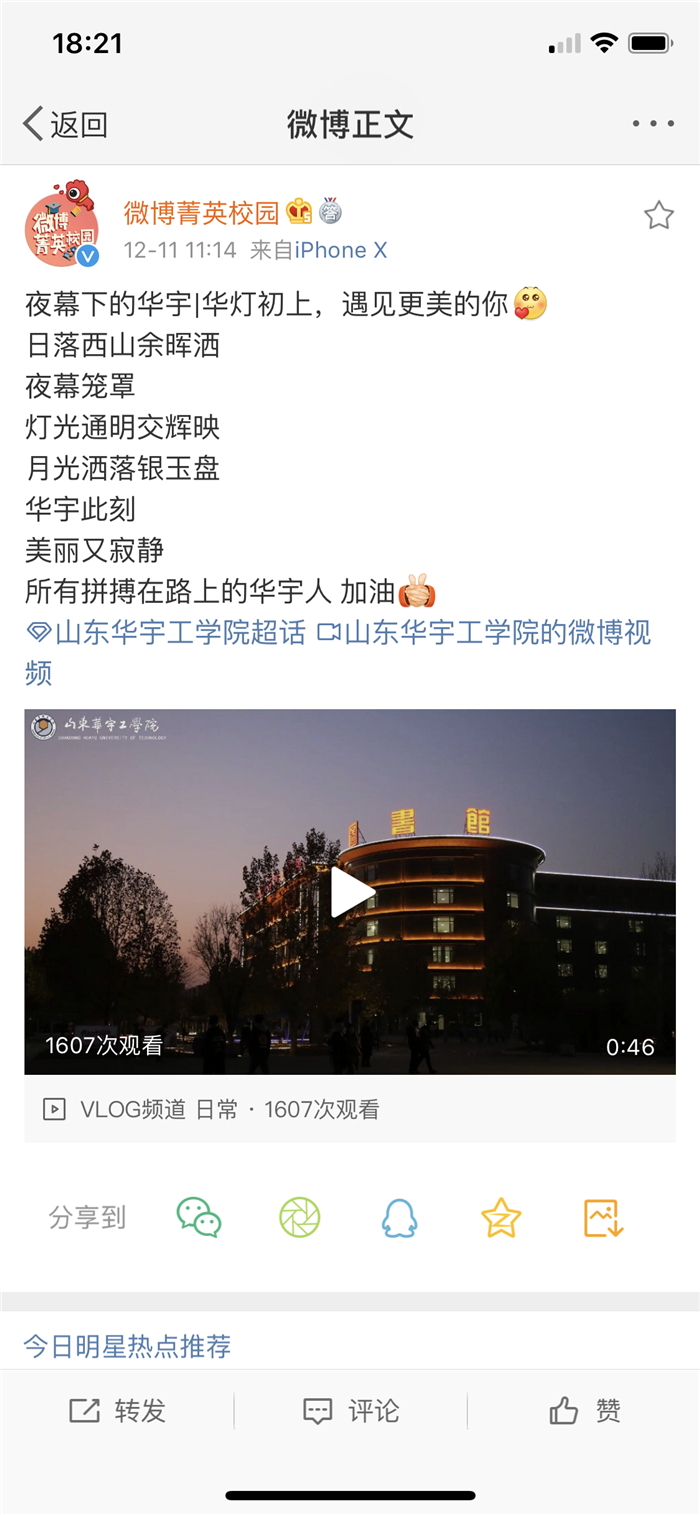Save the post as an image
This screenshot has width=700, height=1515.
[603, 1218]
